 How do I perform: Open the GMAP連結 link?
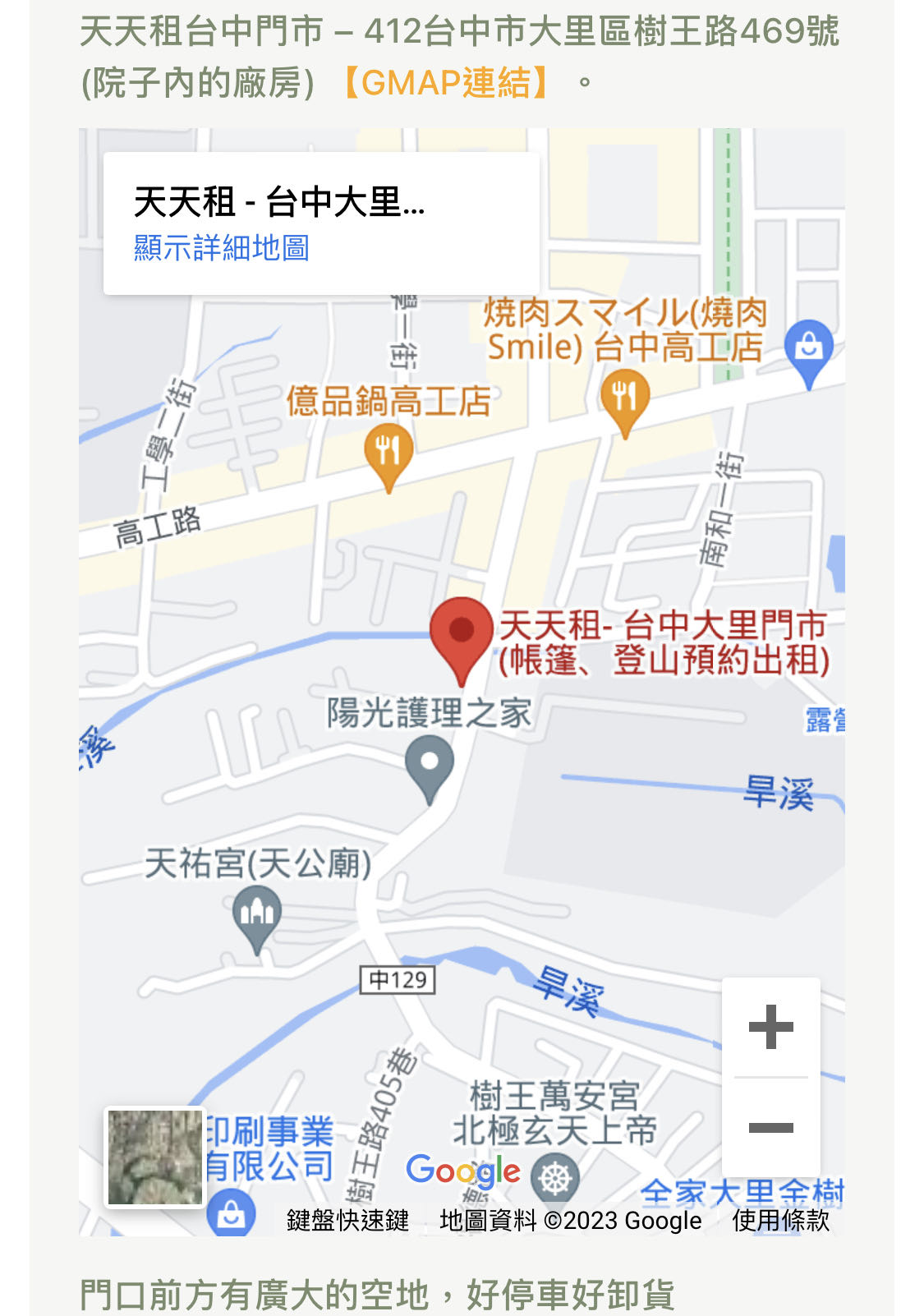(445, 83)
